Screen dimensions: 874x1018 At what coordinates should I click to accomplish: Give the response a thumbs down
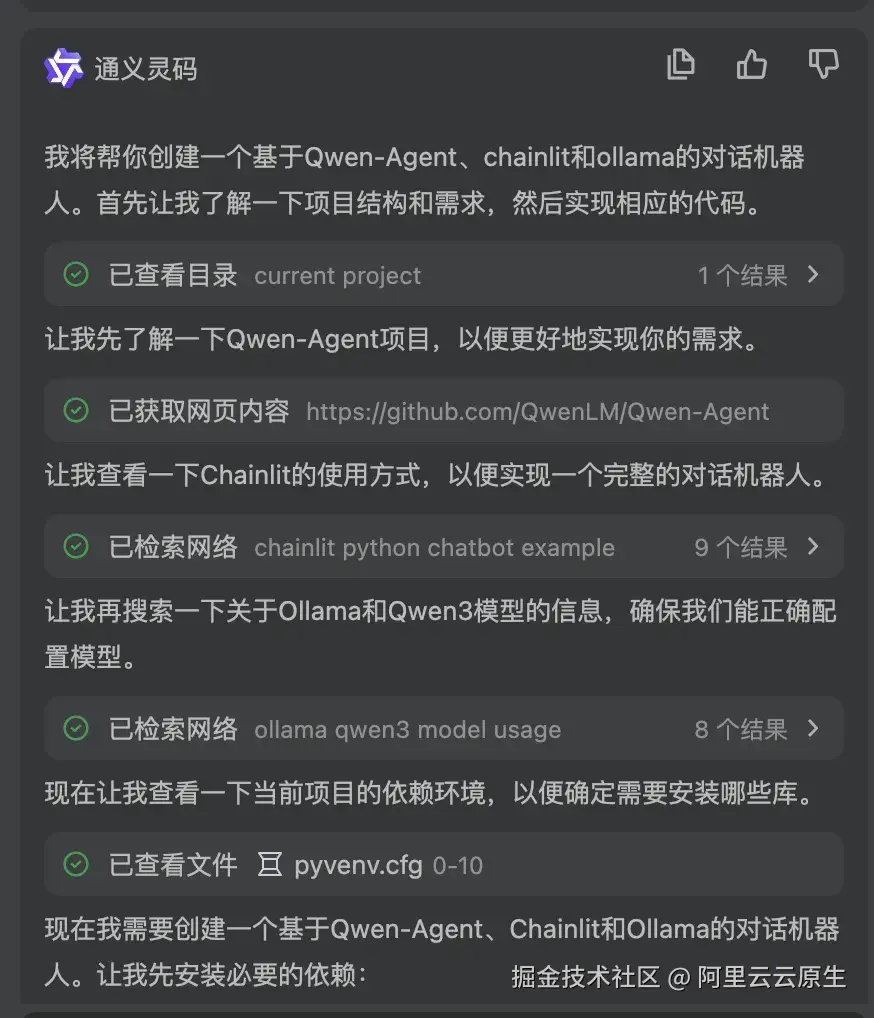822,65
